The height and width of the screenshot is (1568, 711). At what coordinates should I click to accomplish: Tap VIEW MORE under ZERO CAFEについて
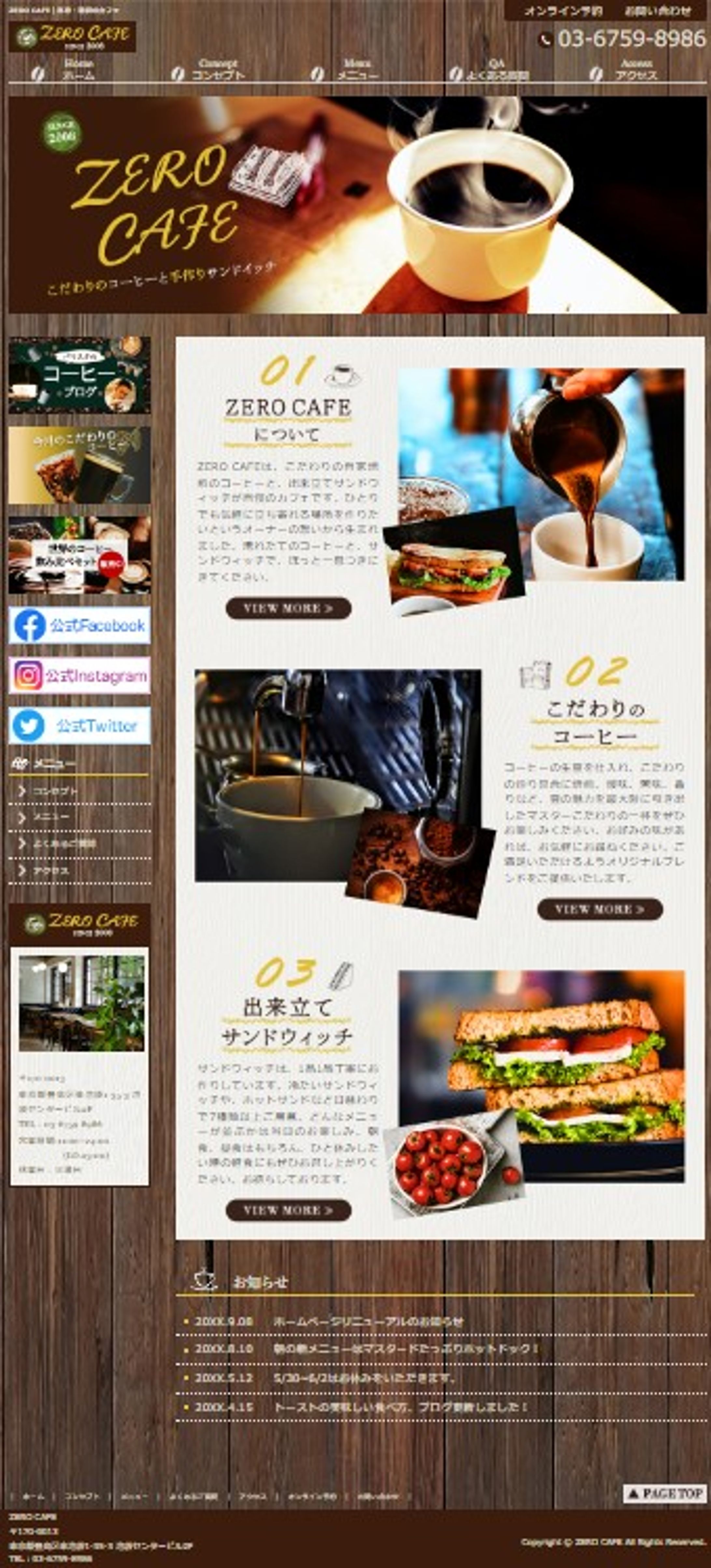point(288,608)
